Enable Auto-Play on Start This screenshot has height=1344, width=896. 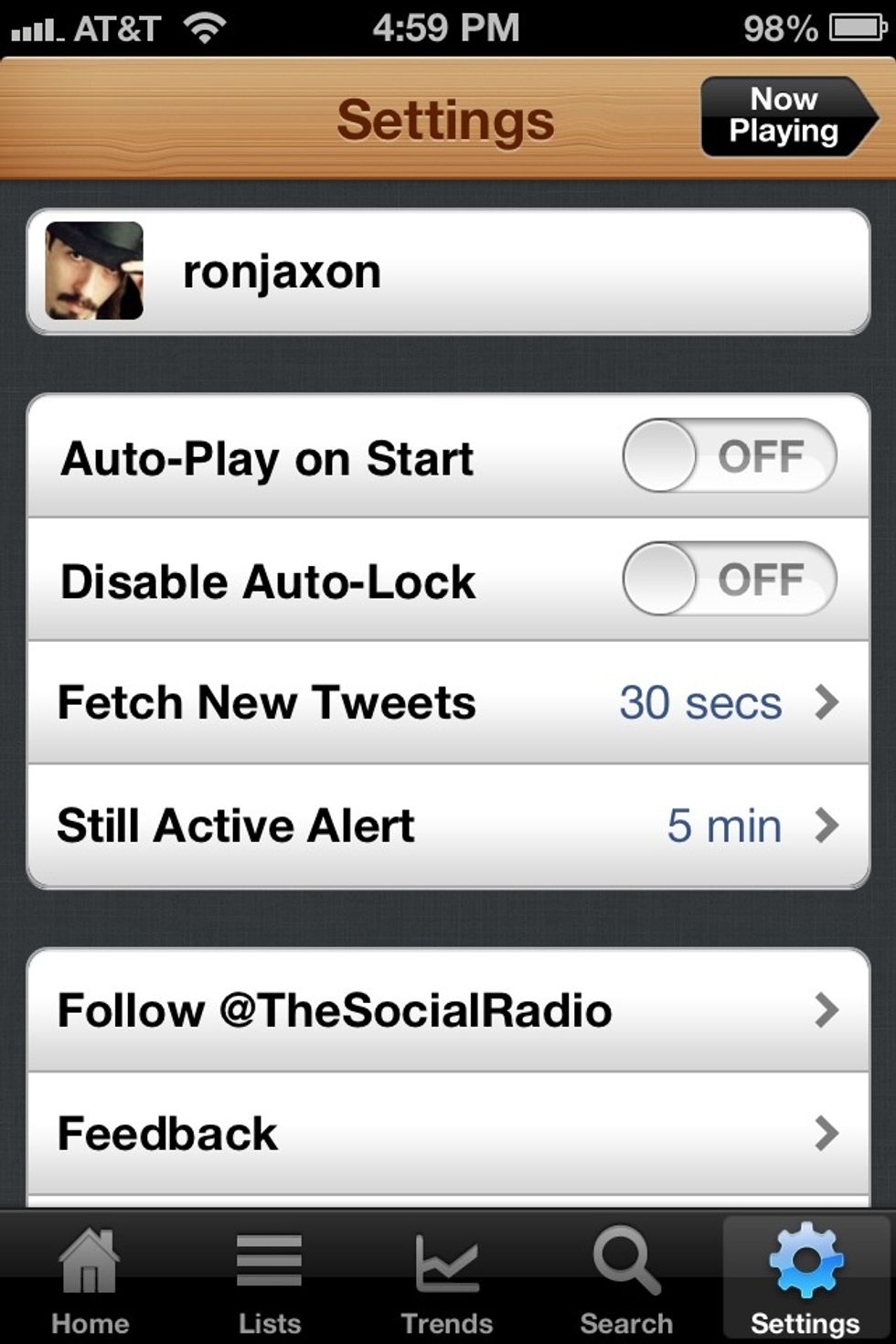click(x=729, y=455)
